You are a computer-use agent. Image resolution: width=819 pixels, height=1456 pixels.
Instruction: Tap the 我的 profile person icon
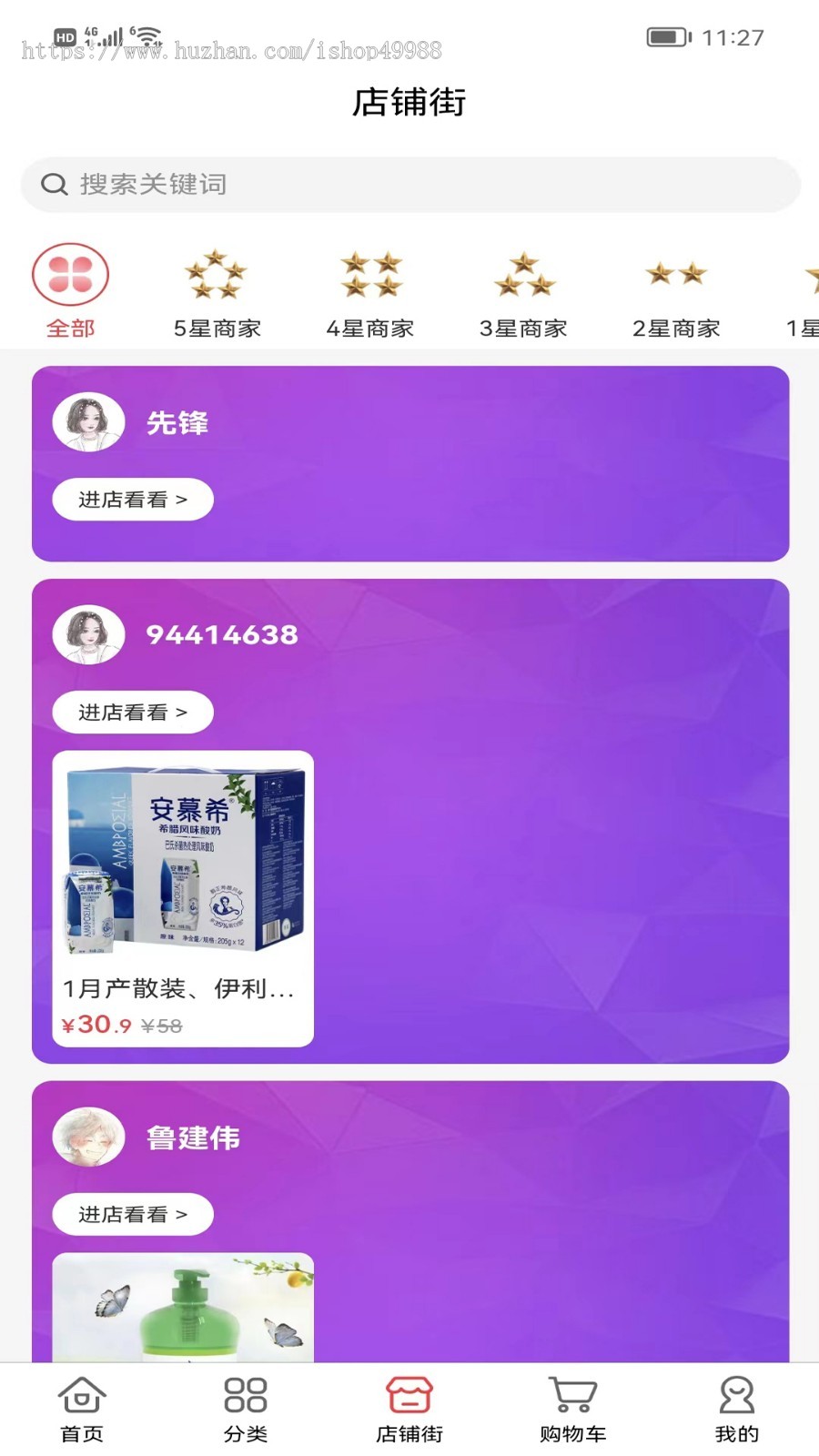click(x=735, y=1393)
